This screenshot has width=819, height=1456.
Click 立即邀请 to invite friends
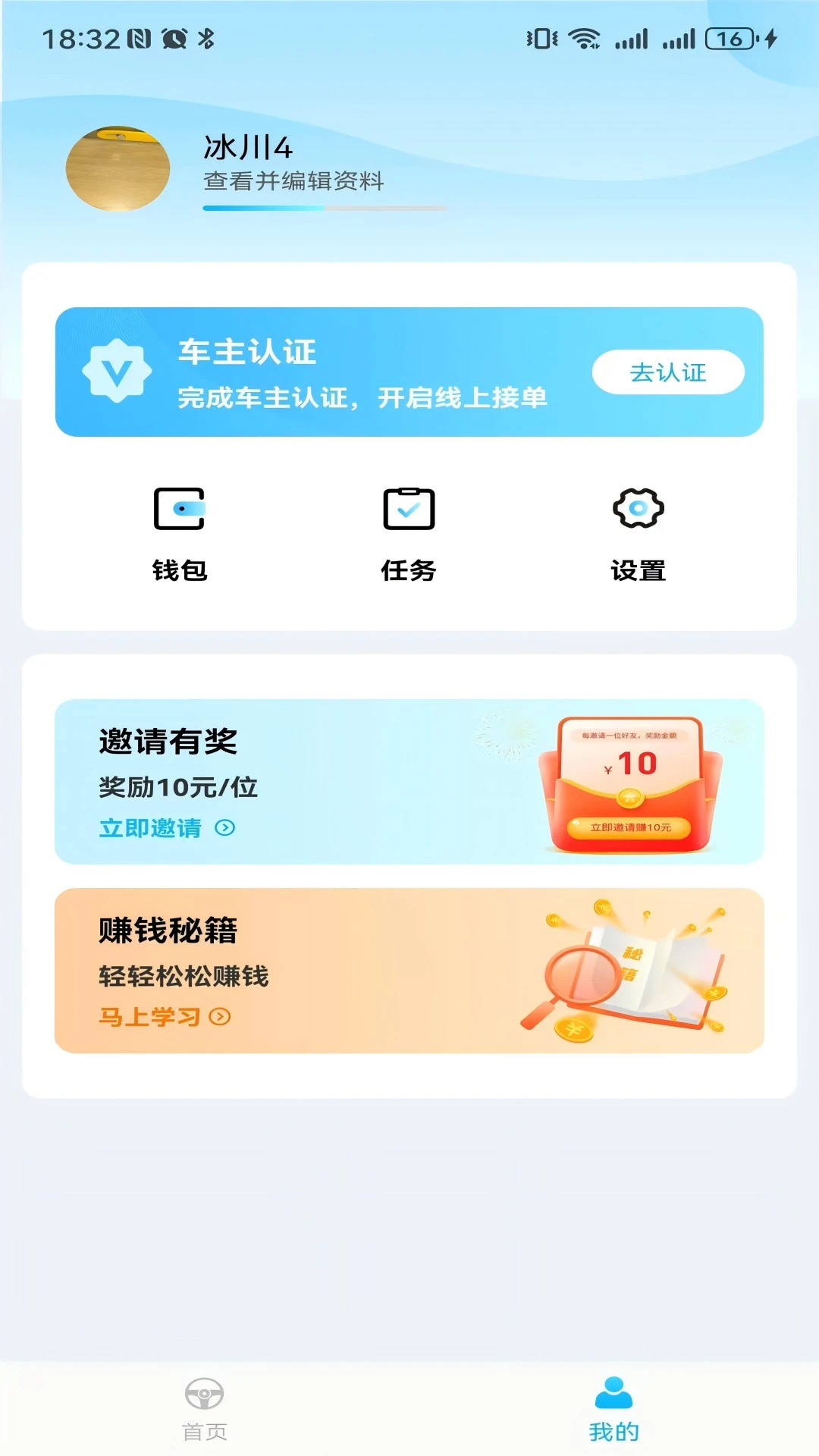149,829
